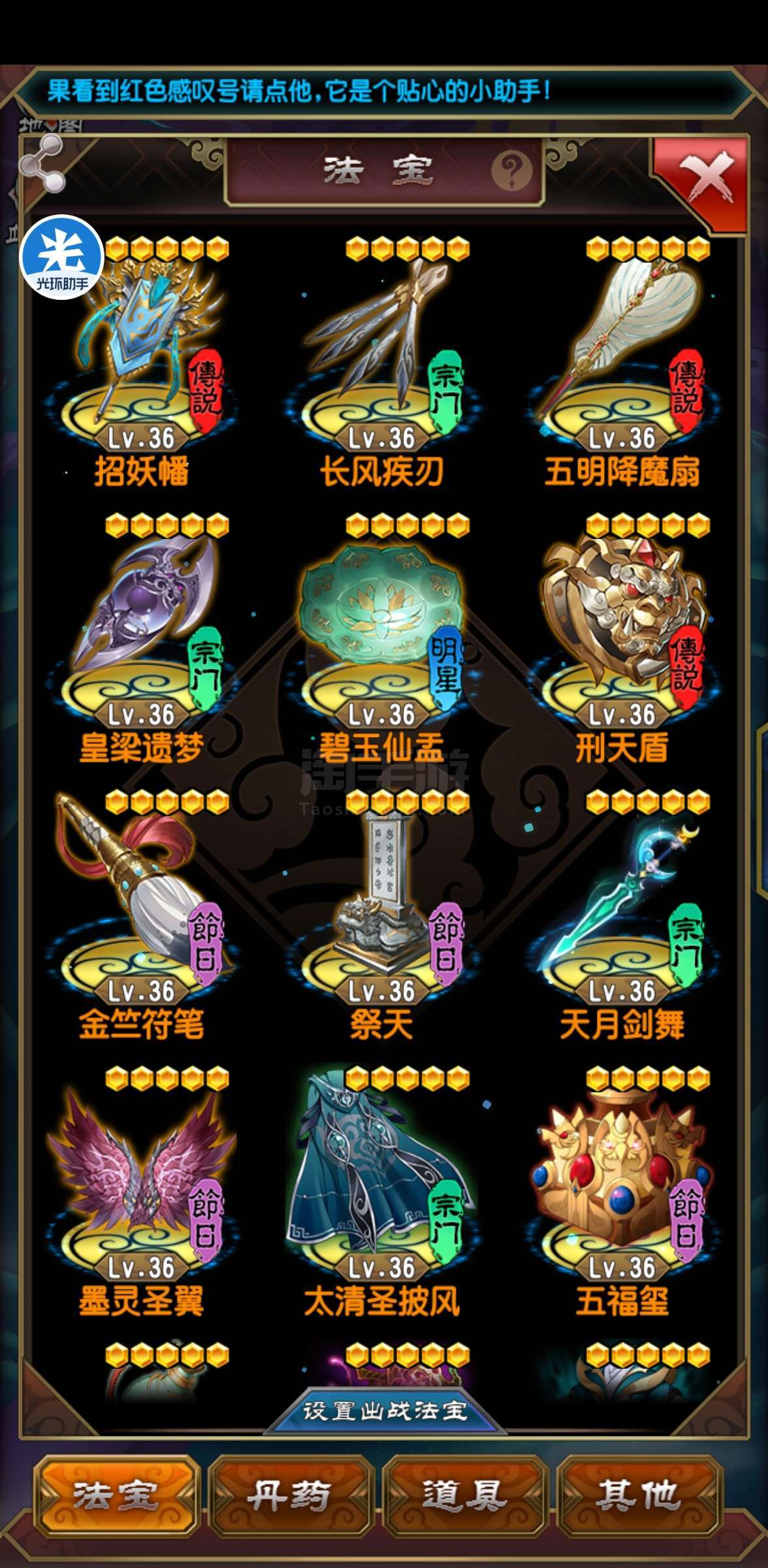Image resolution: width=768 pixels, height=1568 pixels.
Task: Switch to the 道具 tab
Action: click(464, 1495)
